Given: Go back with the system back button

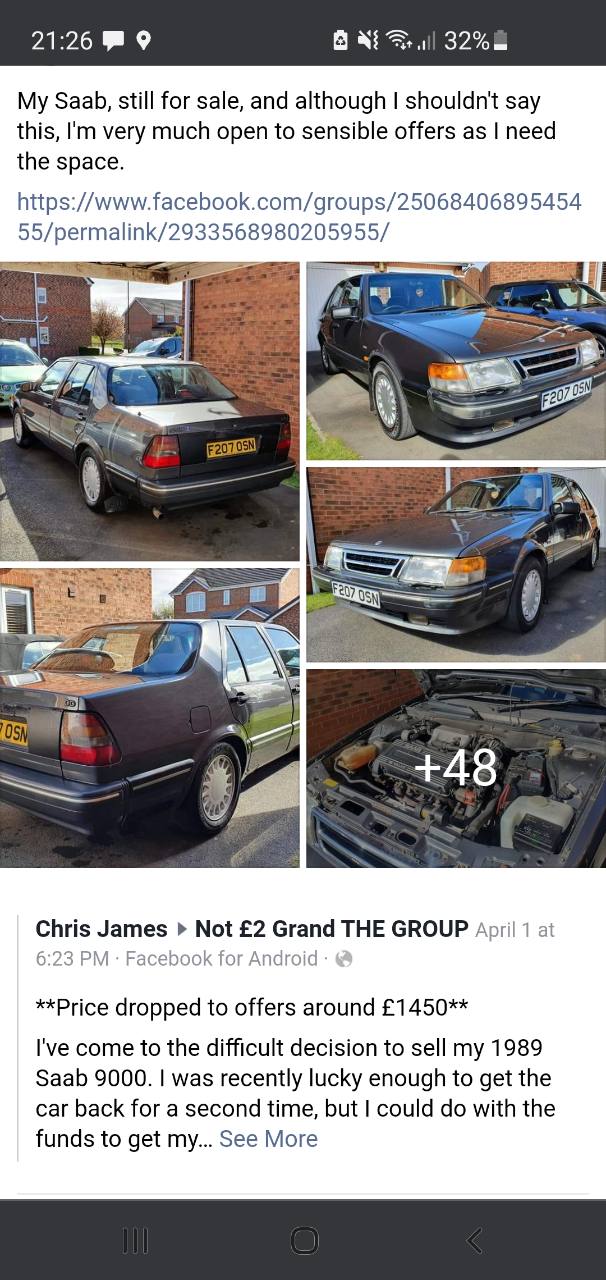Looking at the screenshot, I should click(x=474, y=1241).
